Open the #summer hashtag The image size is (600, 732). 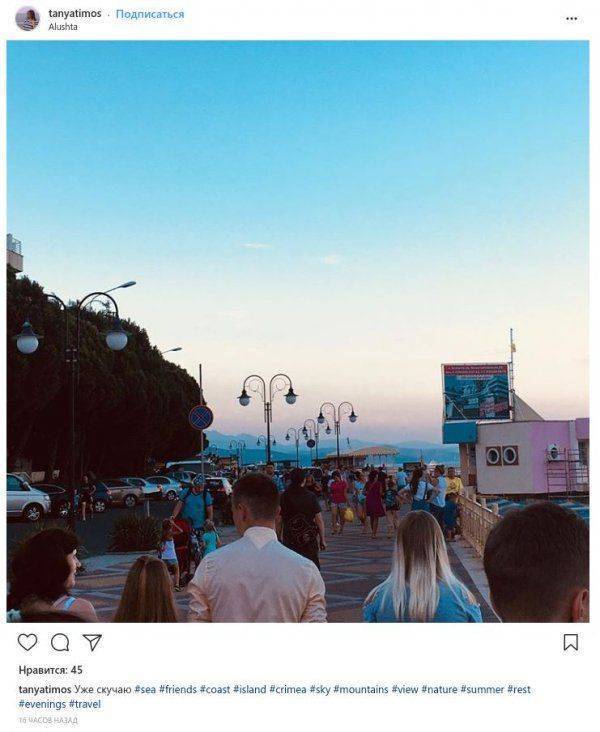click(x=482, y=690)
